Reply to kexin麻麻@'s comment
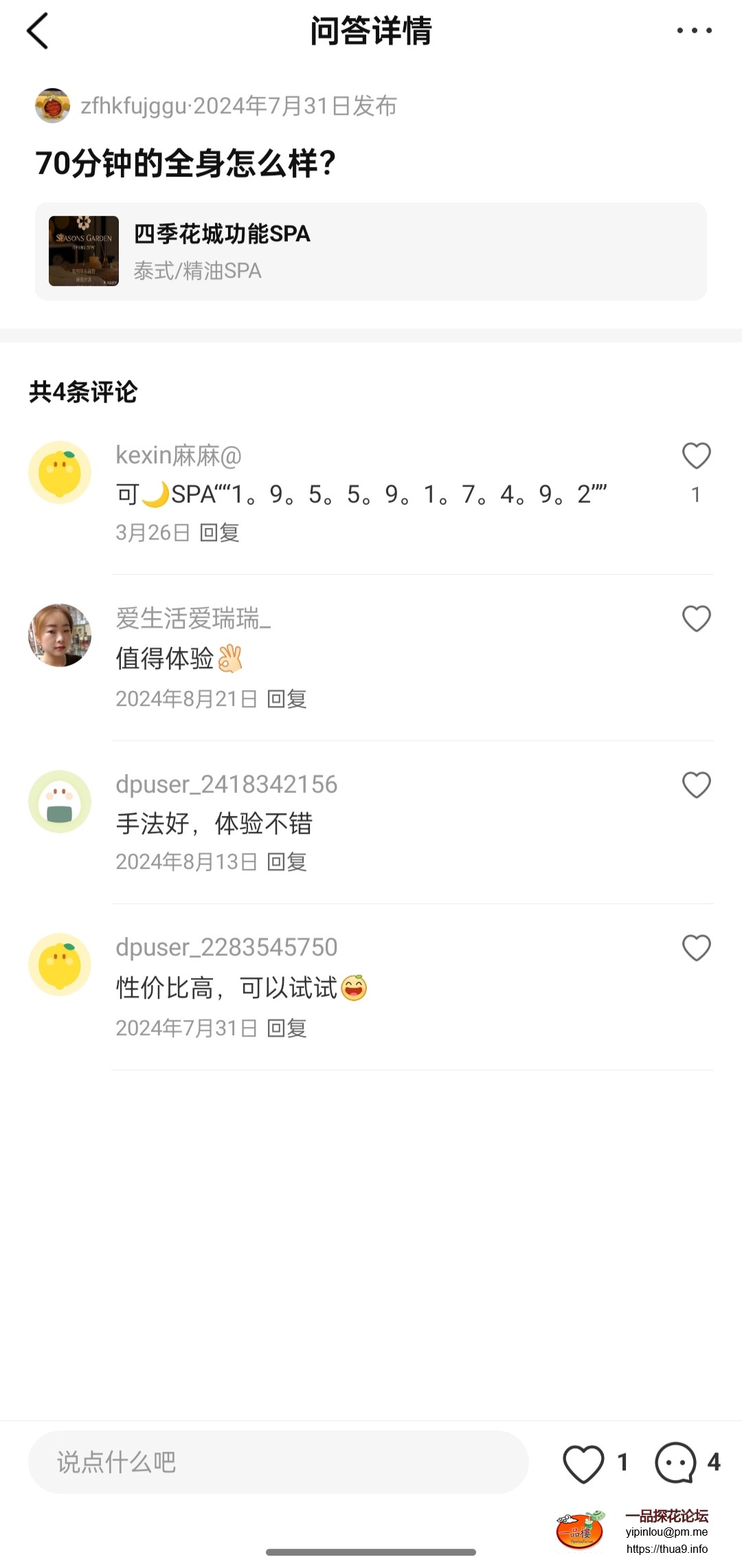This screenshot has height=1568, width=742. [x=219, y=533]
